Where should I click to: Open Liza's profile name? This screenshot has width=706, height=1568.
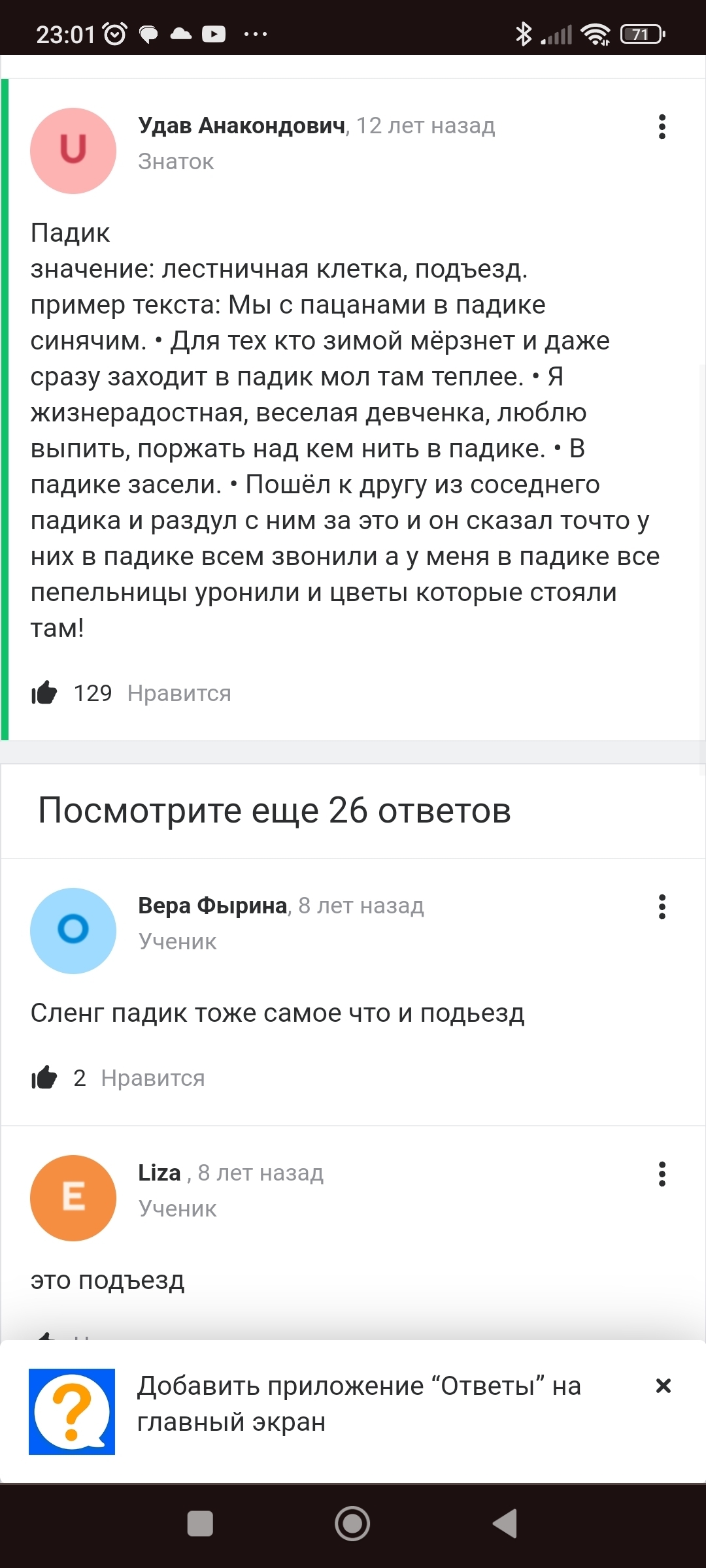160,1173
